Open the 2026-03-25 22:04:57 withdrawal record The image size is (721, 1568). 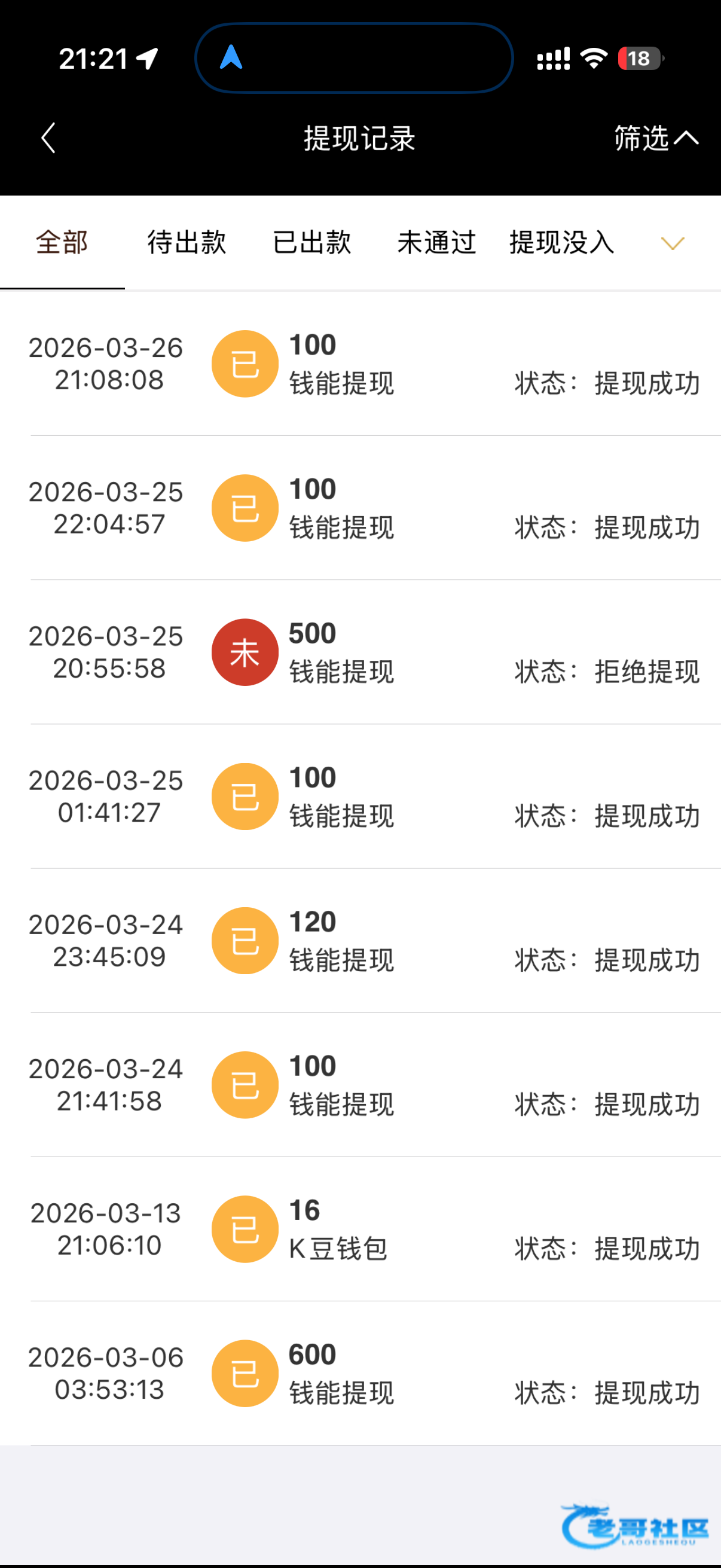pos(364,508)
